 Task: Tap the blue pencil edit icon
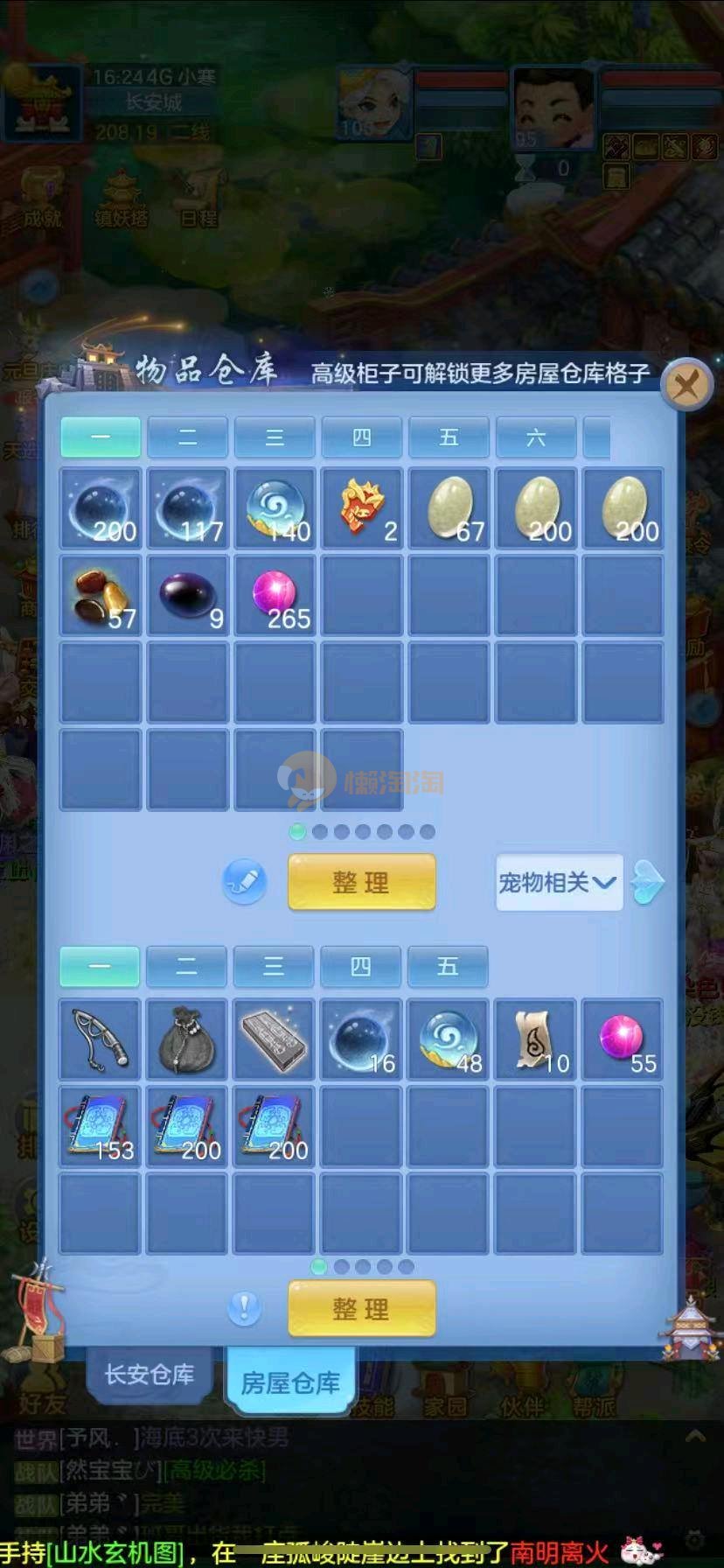pos(244,881)
